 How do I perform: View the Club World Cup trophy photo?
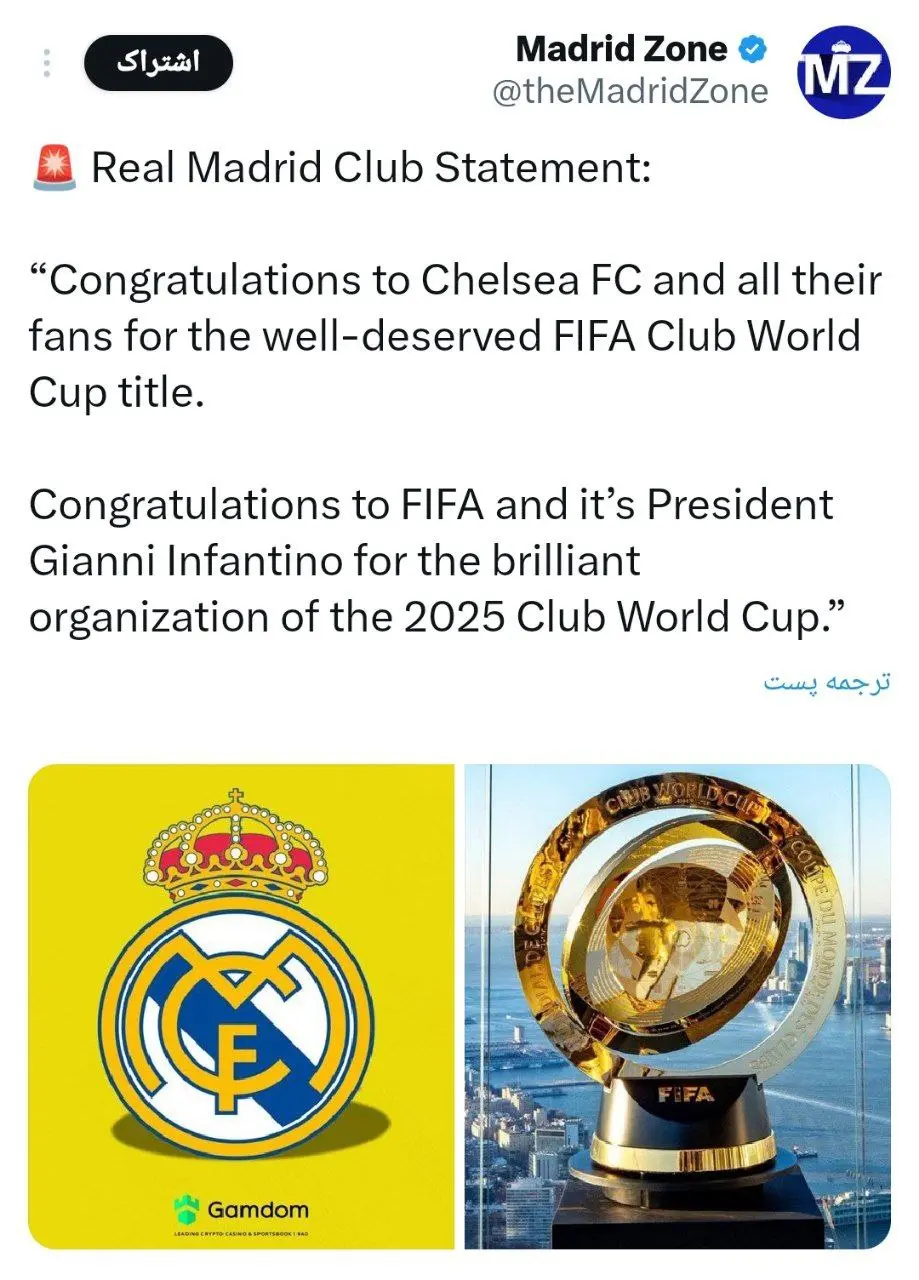pos(677,1006)
